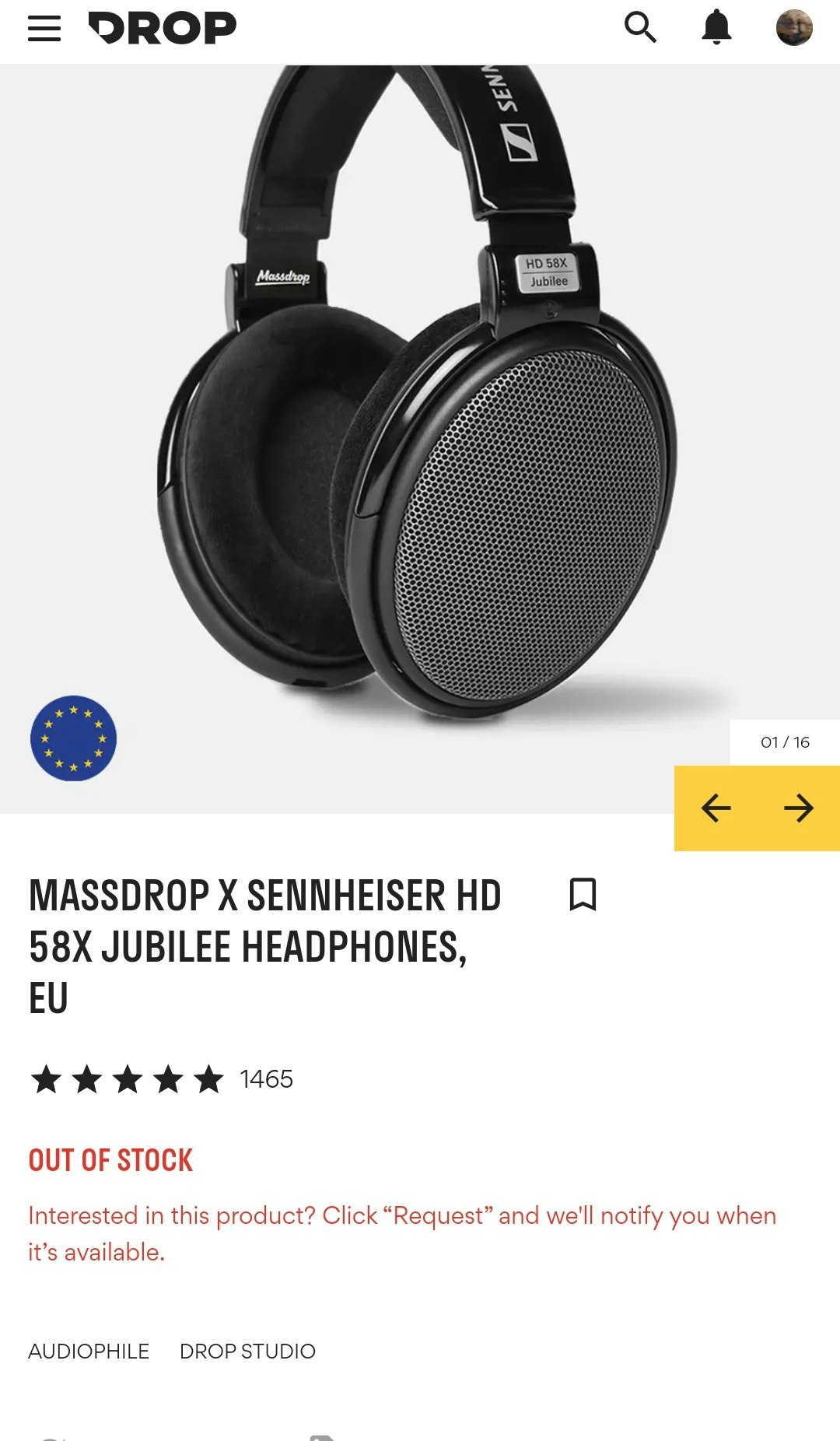The height and width of the screenshot is (1441, 840).
Task: Open the notifications bell
Action: [x=716, y=28]
